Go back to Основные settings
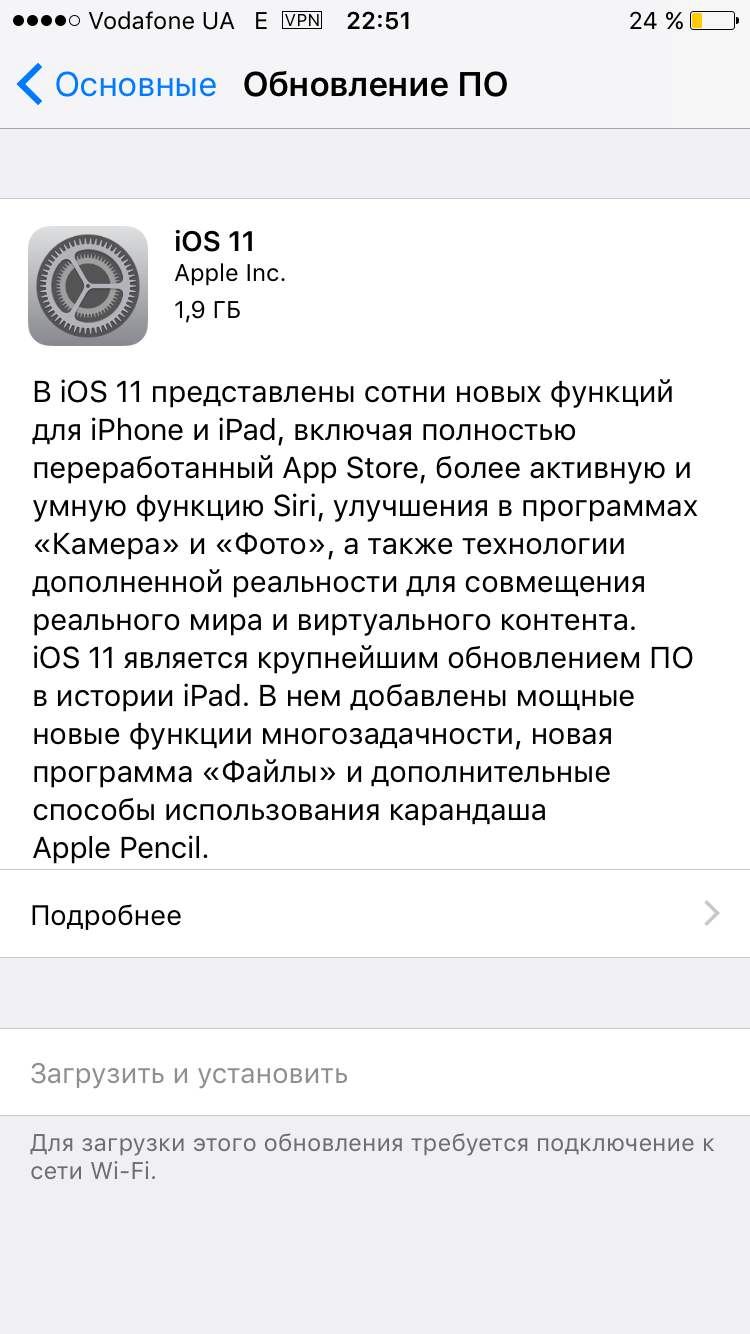This screenshot has width=750, height=1334. click(x=116, y=85)
